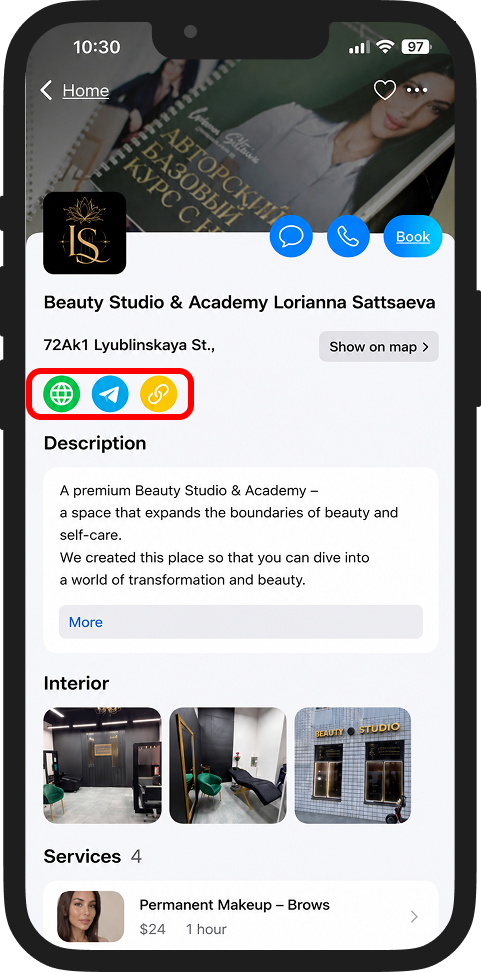The image size is (481, 972).
Task: View the first interior photo with green chairs
Action: (x=102, y=766)
